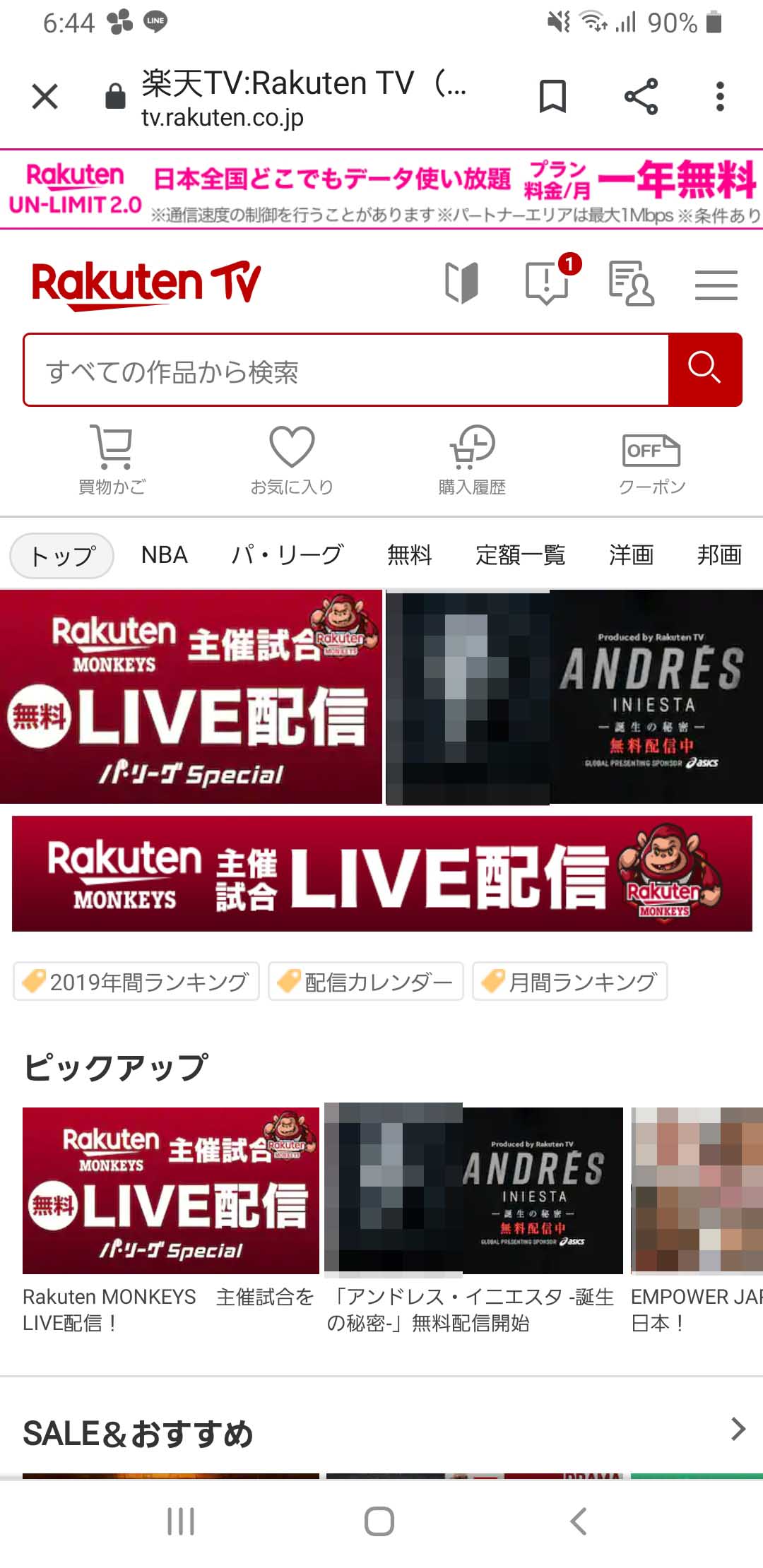The image size is (763, 1568).
Task: View the 配信カレンダー schedule
Action: 366,982
